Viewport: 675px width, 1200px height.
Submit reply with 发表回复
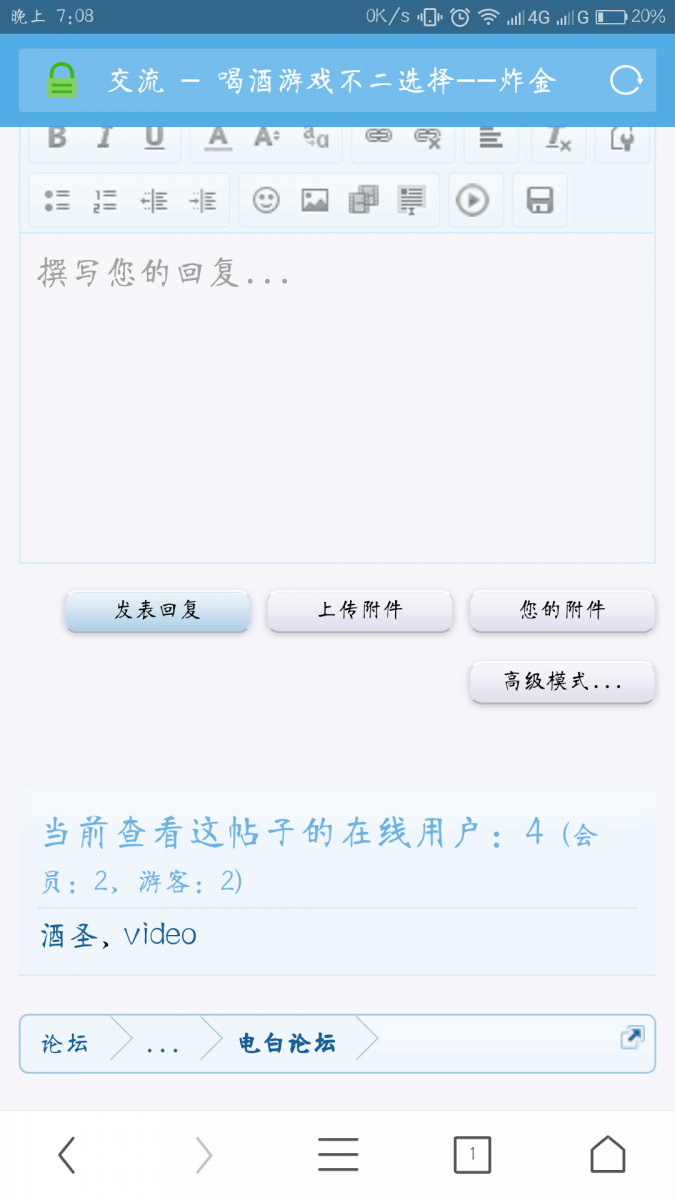[x=158, y=610]
